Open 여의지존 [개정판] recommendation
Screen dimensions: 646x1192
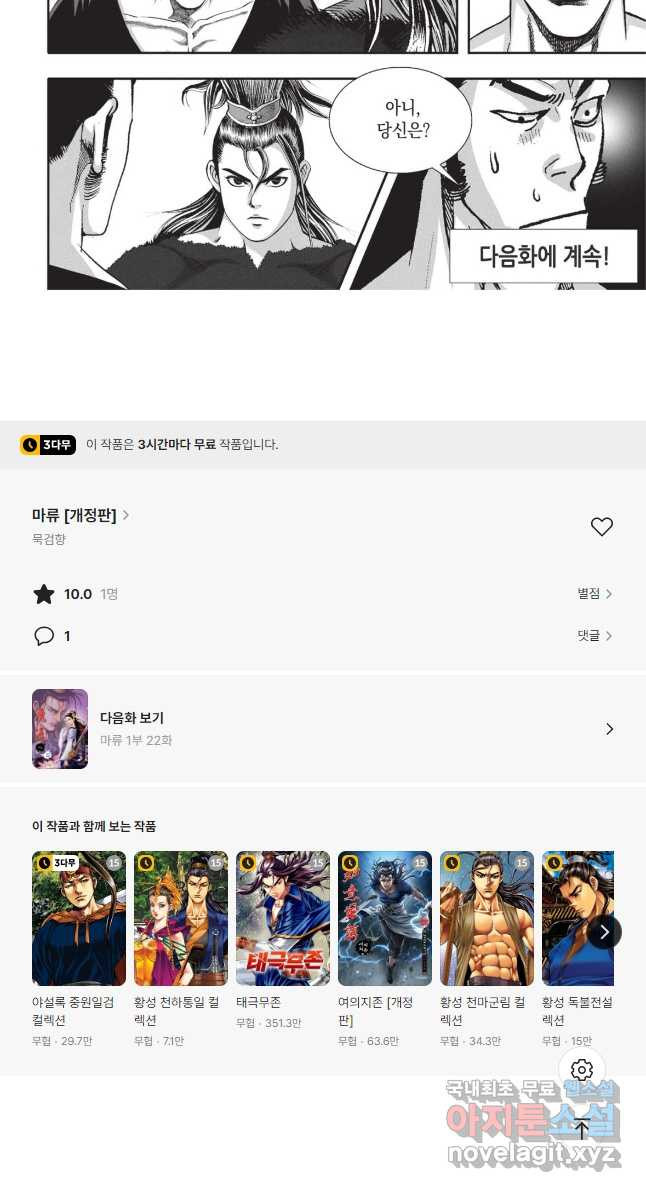pyautogui.click(x=385, y=919)
